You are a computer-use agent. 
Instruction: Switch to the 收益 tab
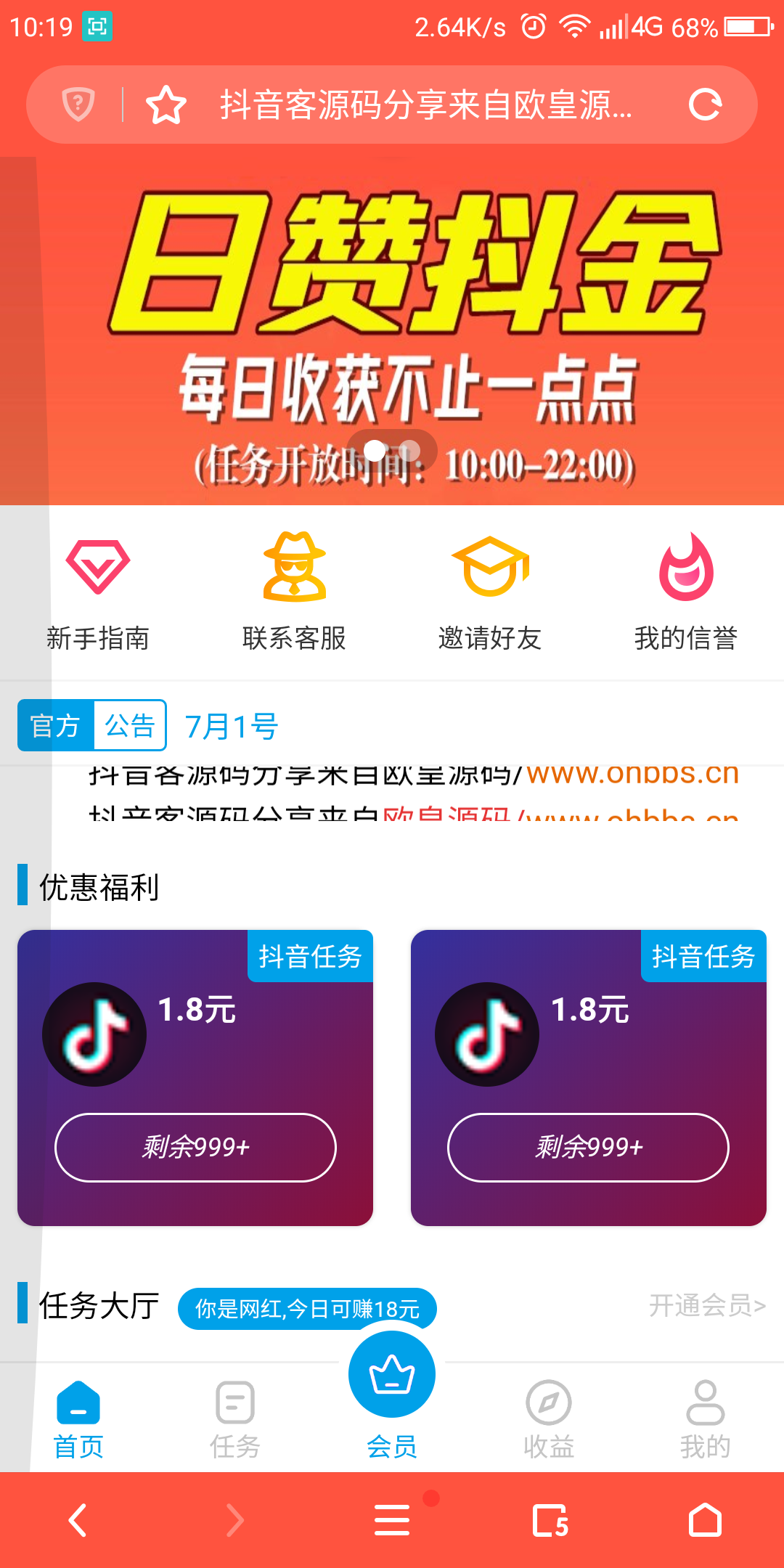click(549, 1420)
